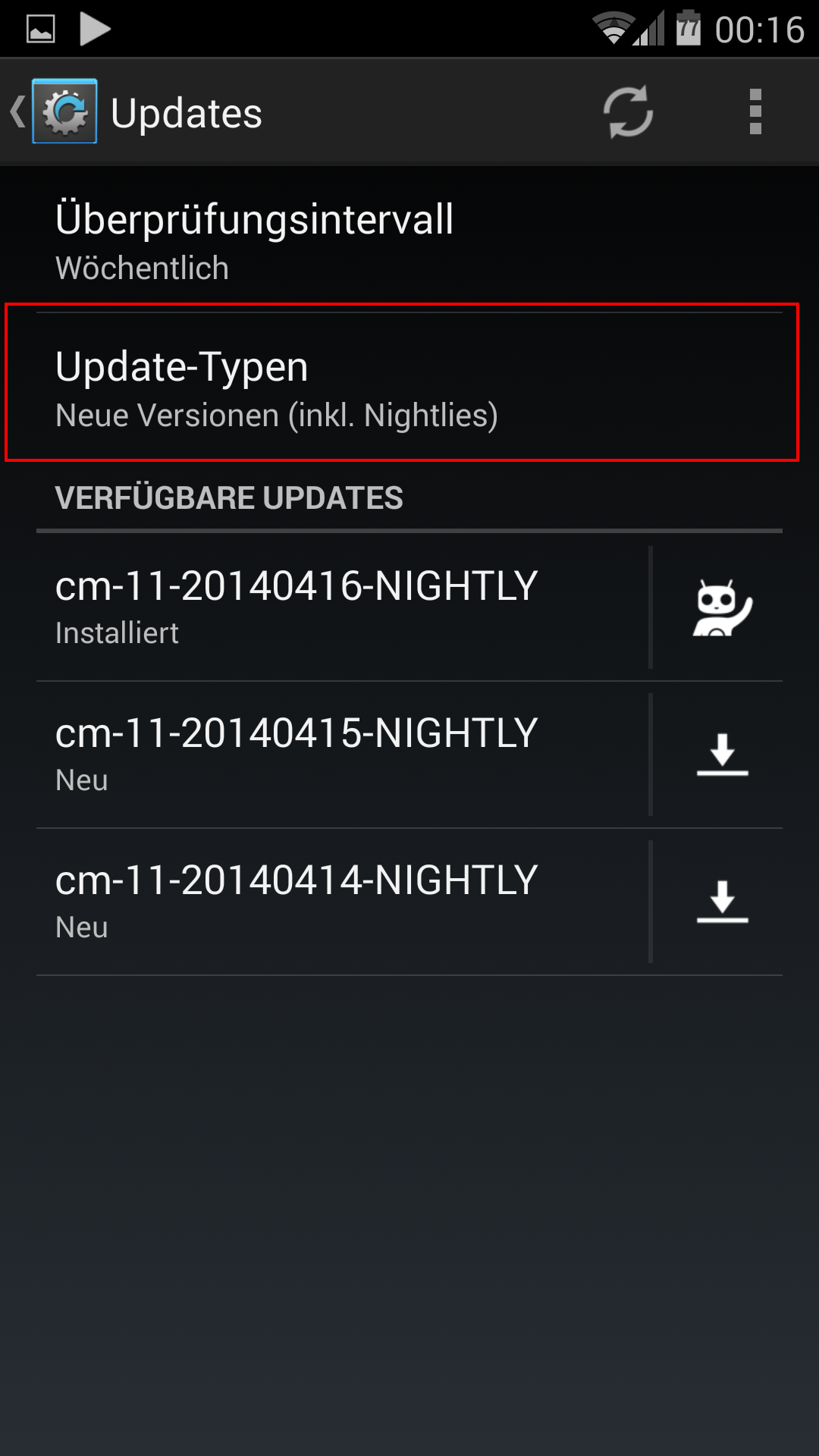This screenshot has height=1456, width=819.
Task: Download cm-11-20140415-NIGHTLY
Action: coord(722,754)
